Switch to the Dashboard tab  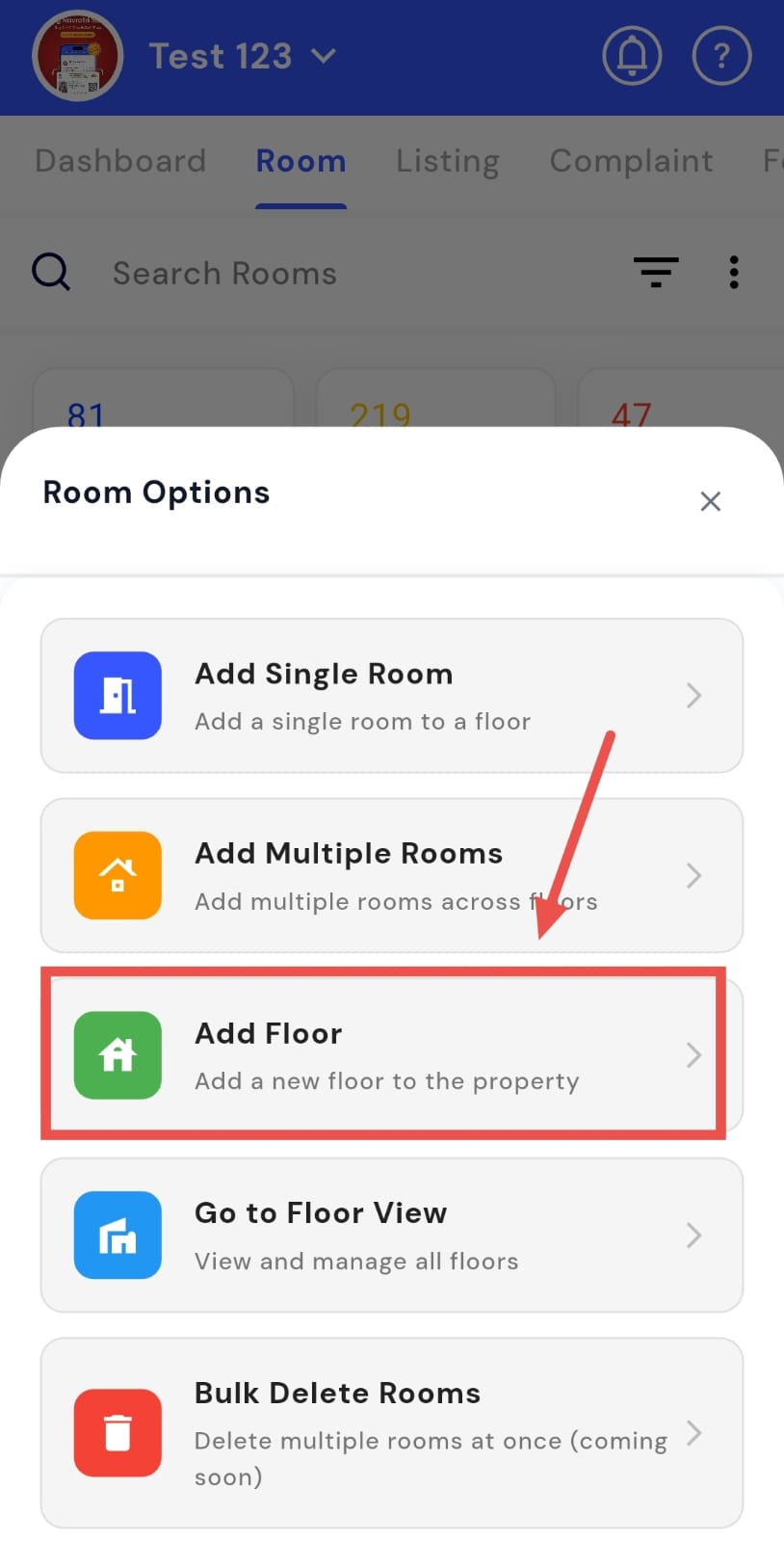(x=120, y=161)
